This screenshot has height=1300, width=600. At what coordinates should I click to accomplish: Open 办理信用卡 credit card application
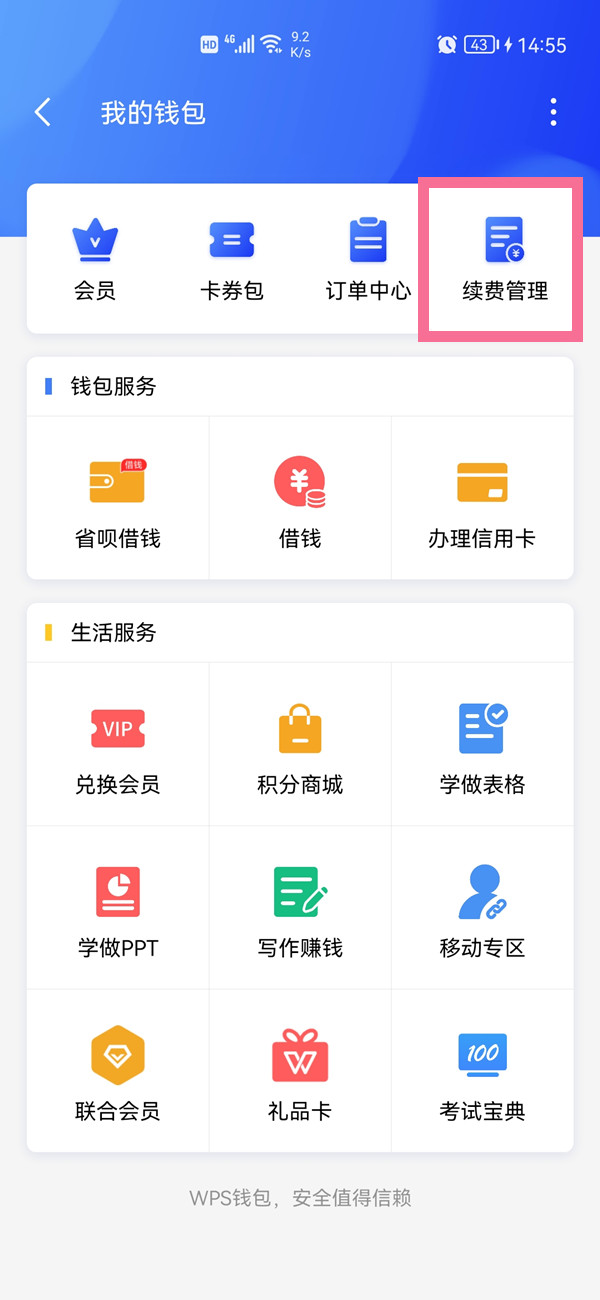tap(482, 499)
